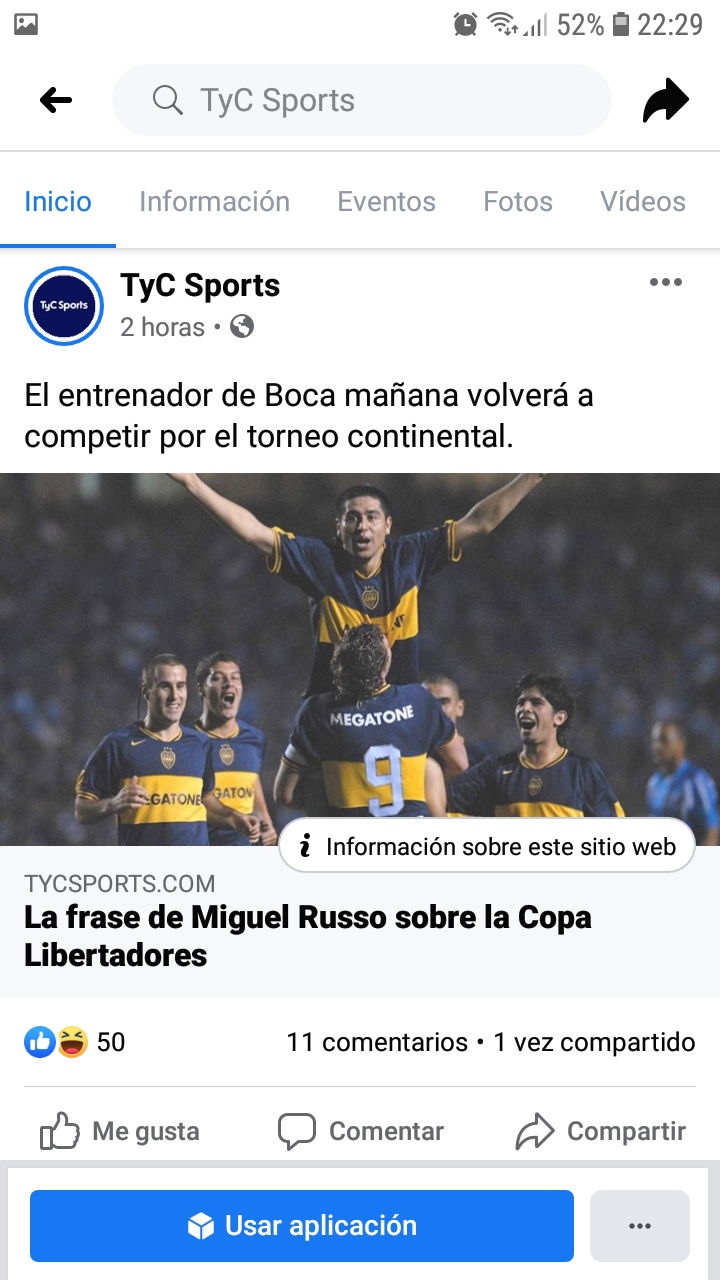The image size is (720, 1280).
Task: Switch to the Eventos tab
Action: point(386,201)
